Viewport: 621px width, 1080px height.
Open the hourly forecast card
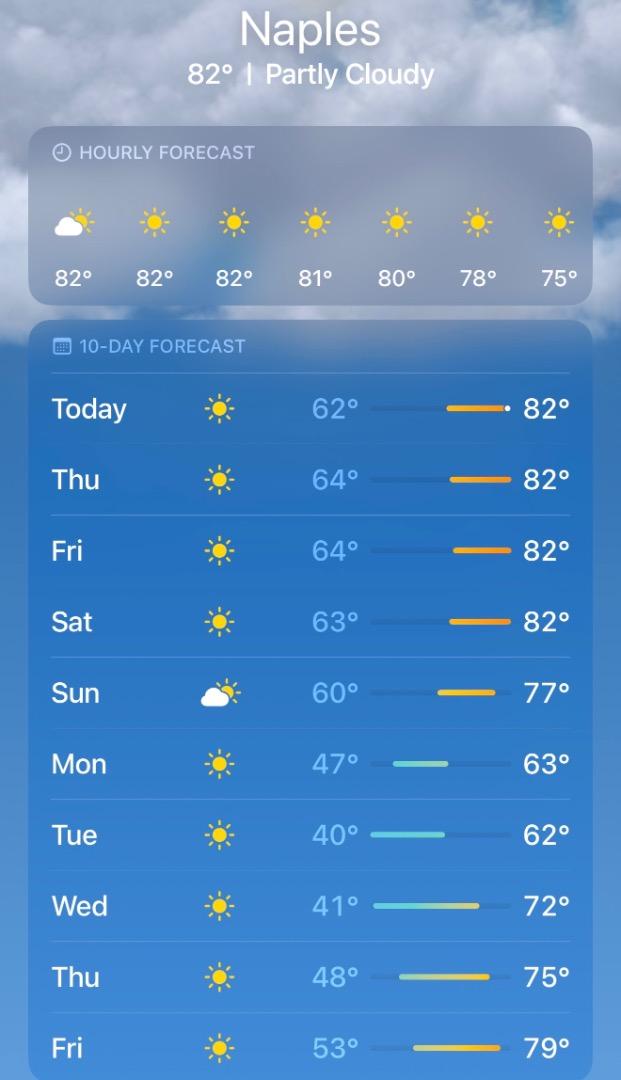310,215
